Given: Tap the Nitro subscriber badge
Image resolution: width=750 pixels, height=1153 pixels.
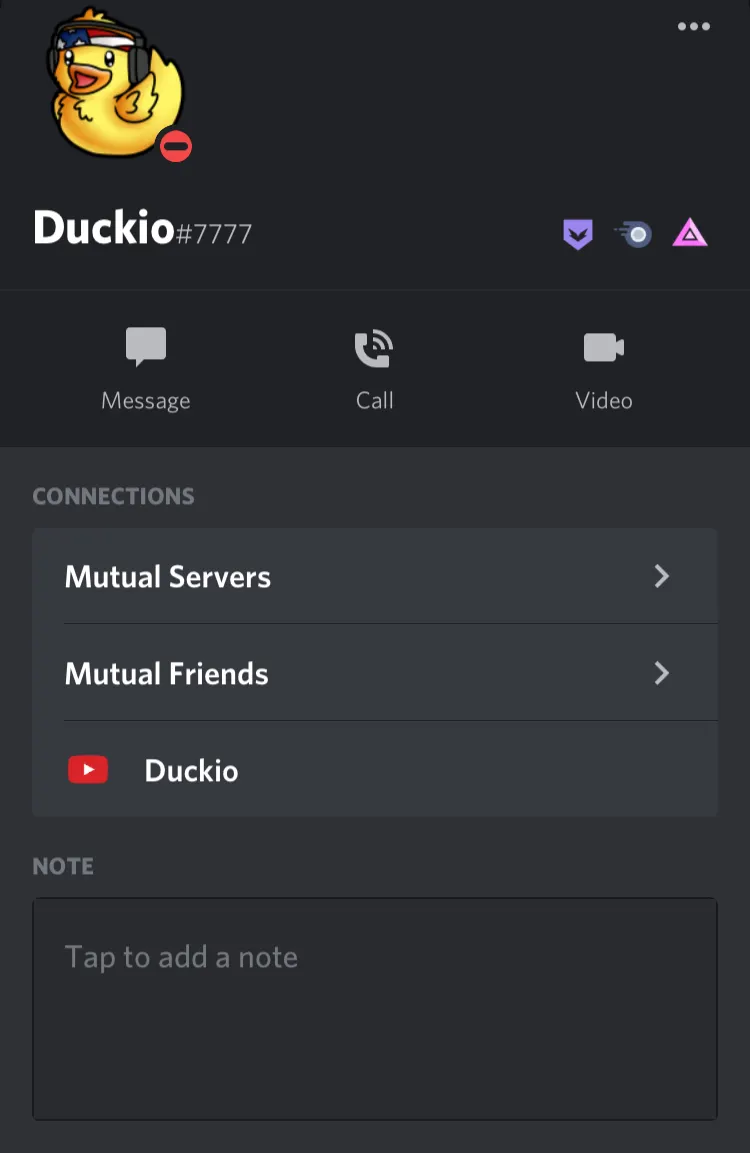Looking at the screenshot, I should point(634,235).
